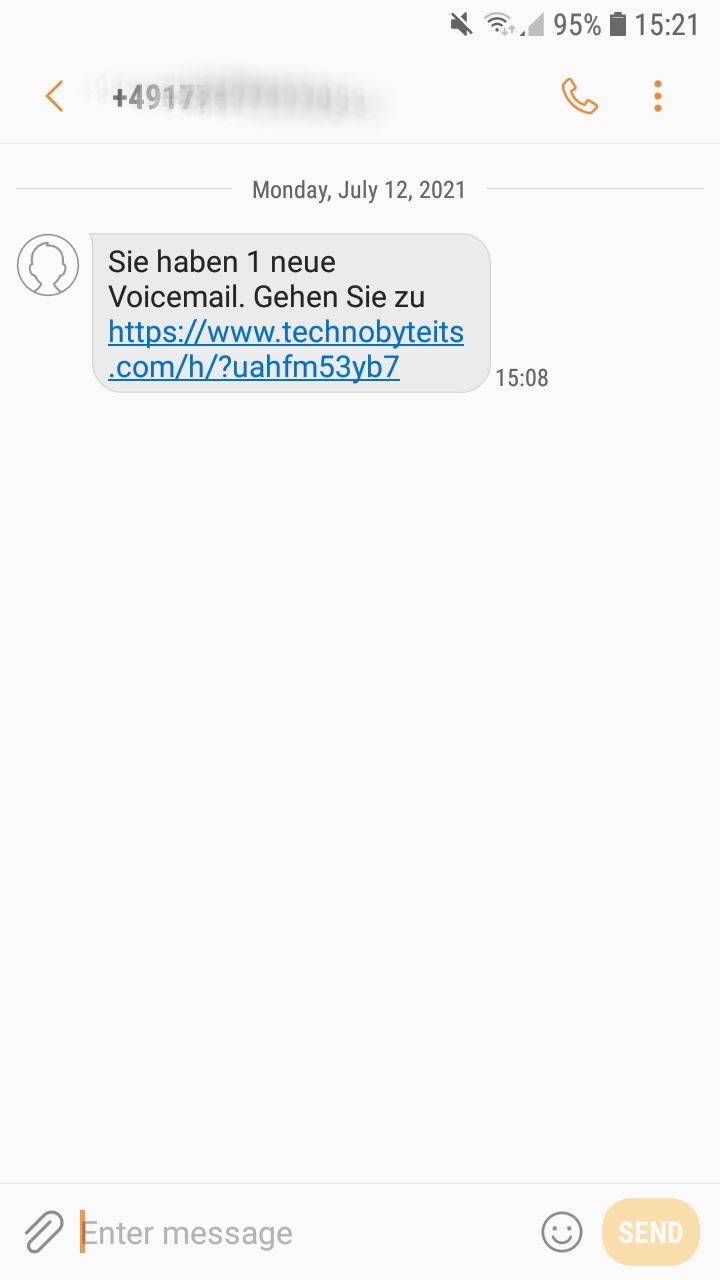This screenshot has height=1280, width=720.
Task: Open the sender's contact avatar
Action: 48,265
